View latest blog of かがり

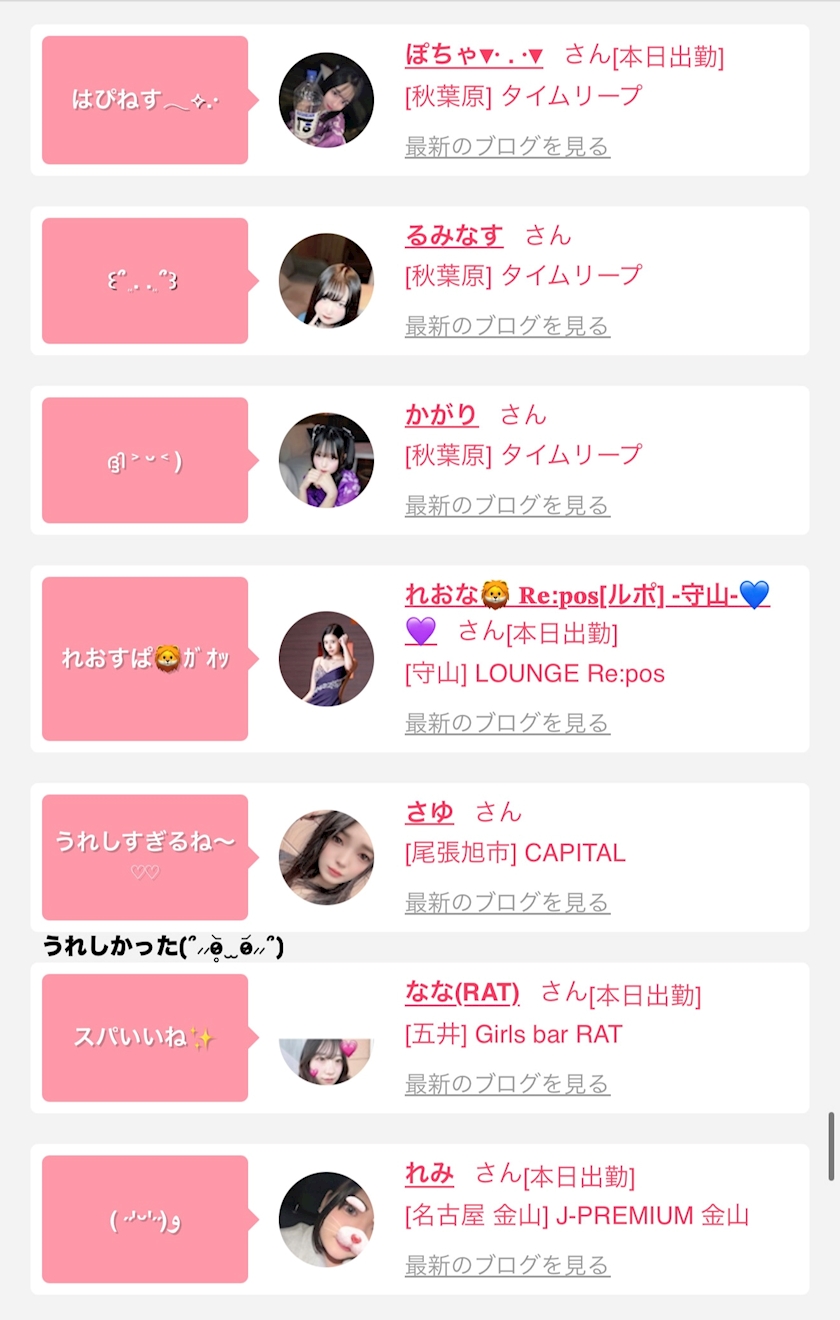pos(507,506)
